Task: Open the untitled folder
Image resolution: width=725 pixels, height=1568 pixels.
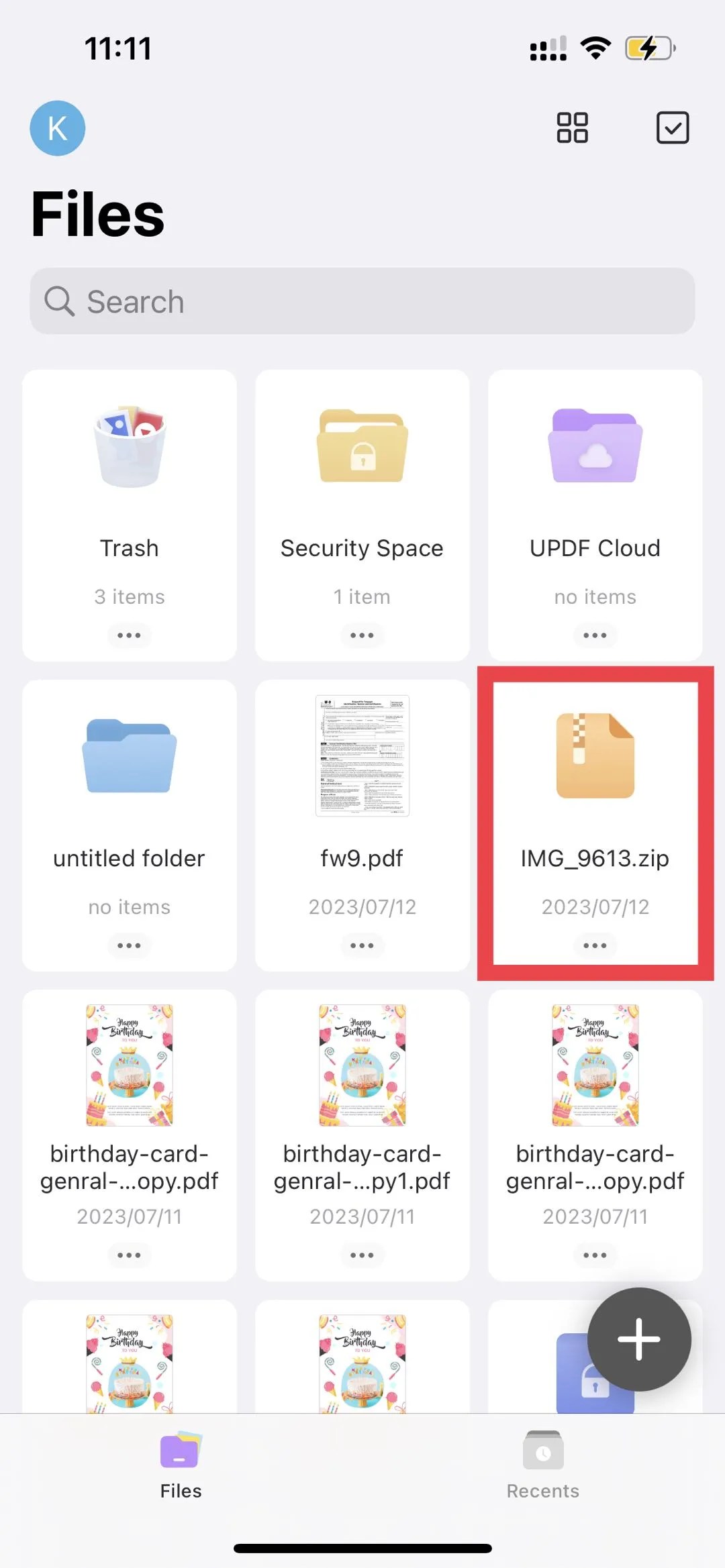Action: (x=129, y=755)
